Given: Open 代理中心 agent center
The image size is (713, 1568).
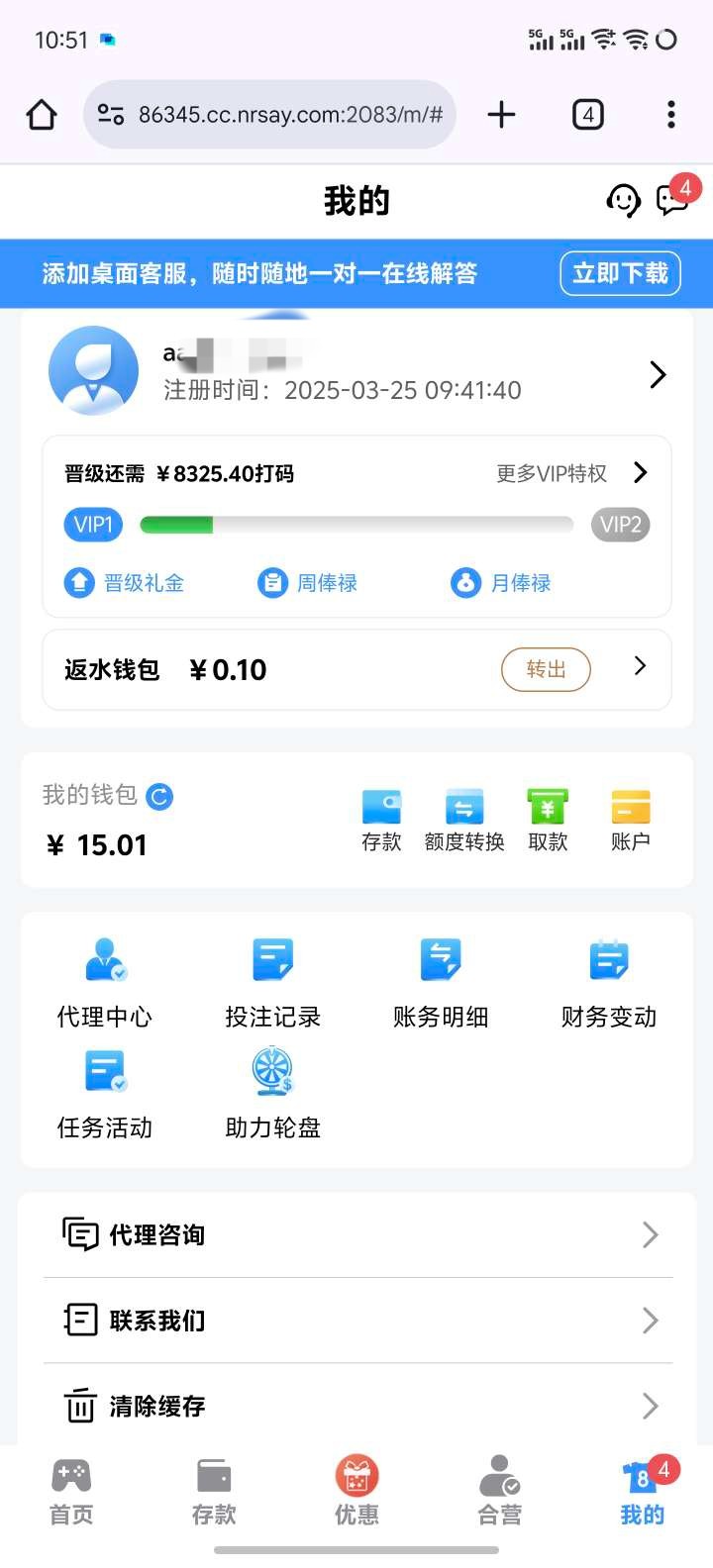Looking at the screenshot, I should [105, 980].
